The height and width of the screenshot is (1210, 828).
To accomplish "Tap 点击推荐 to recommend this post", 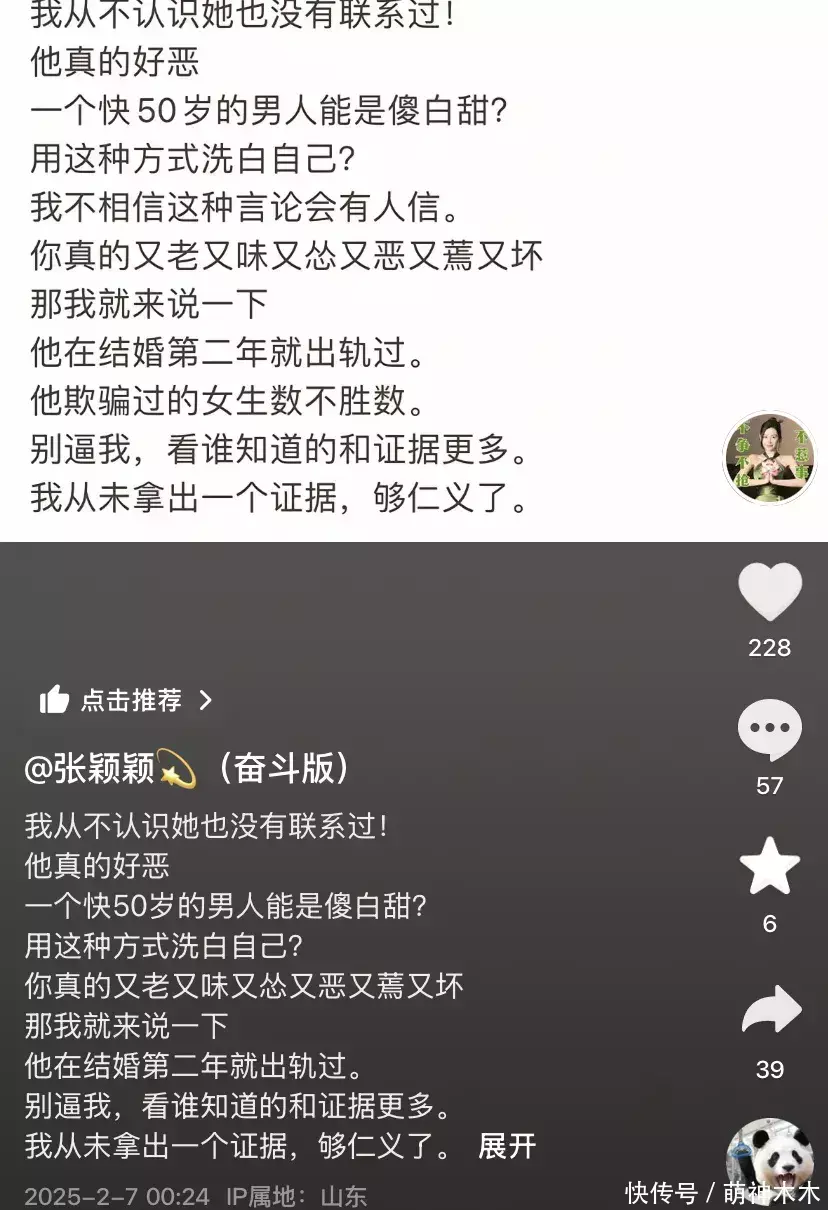I will click(x=126, y=700).
